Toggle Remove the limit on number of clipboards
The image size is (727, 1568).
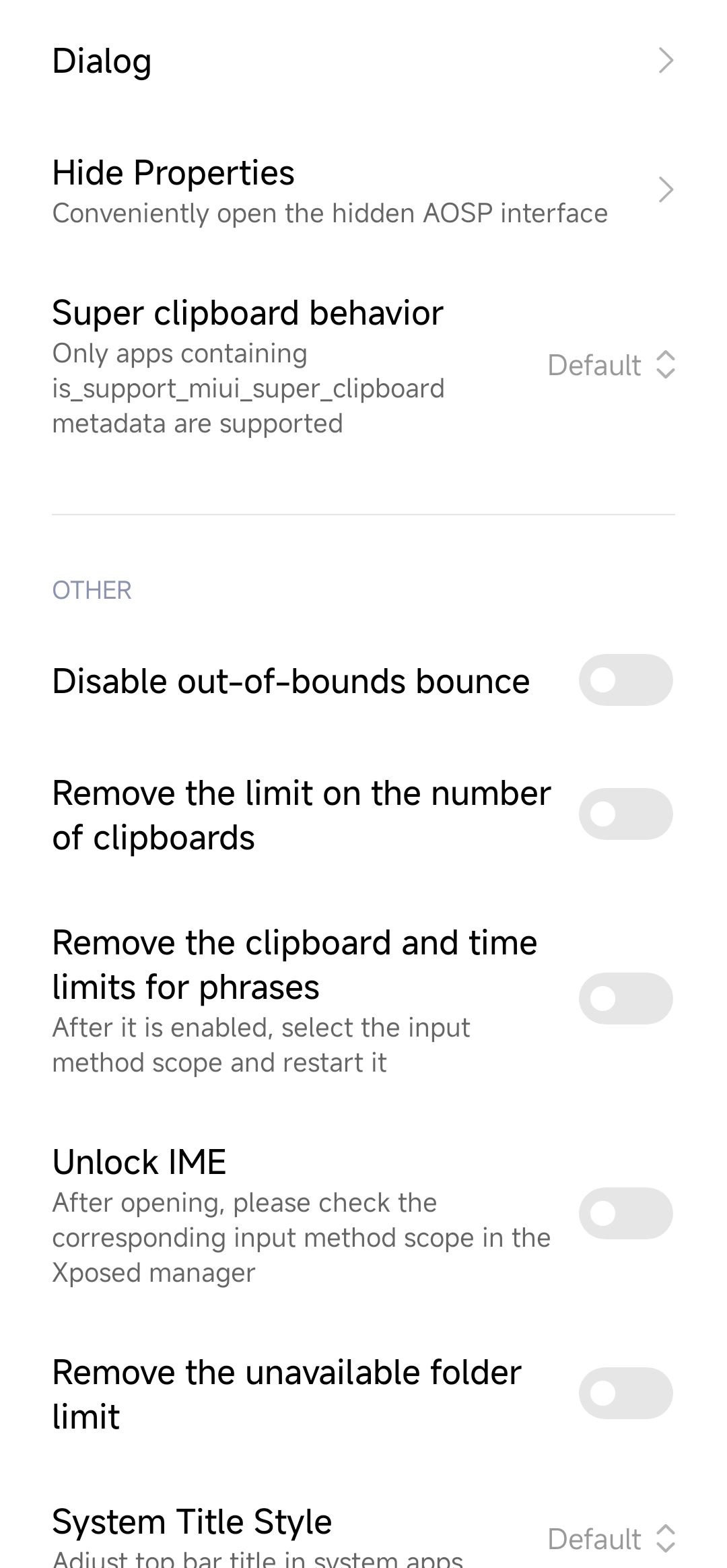(x=625, y=814)
